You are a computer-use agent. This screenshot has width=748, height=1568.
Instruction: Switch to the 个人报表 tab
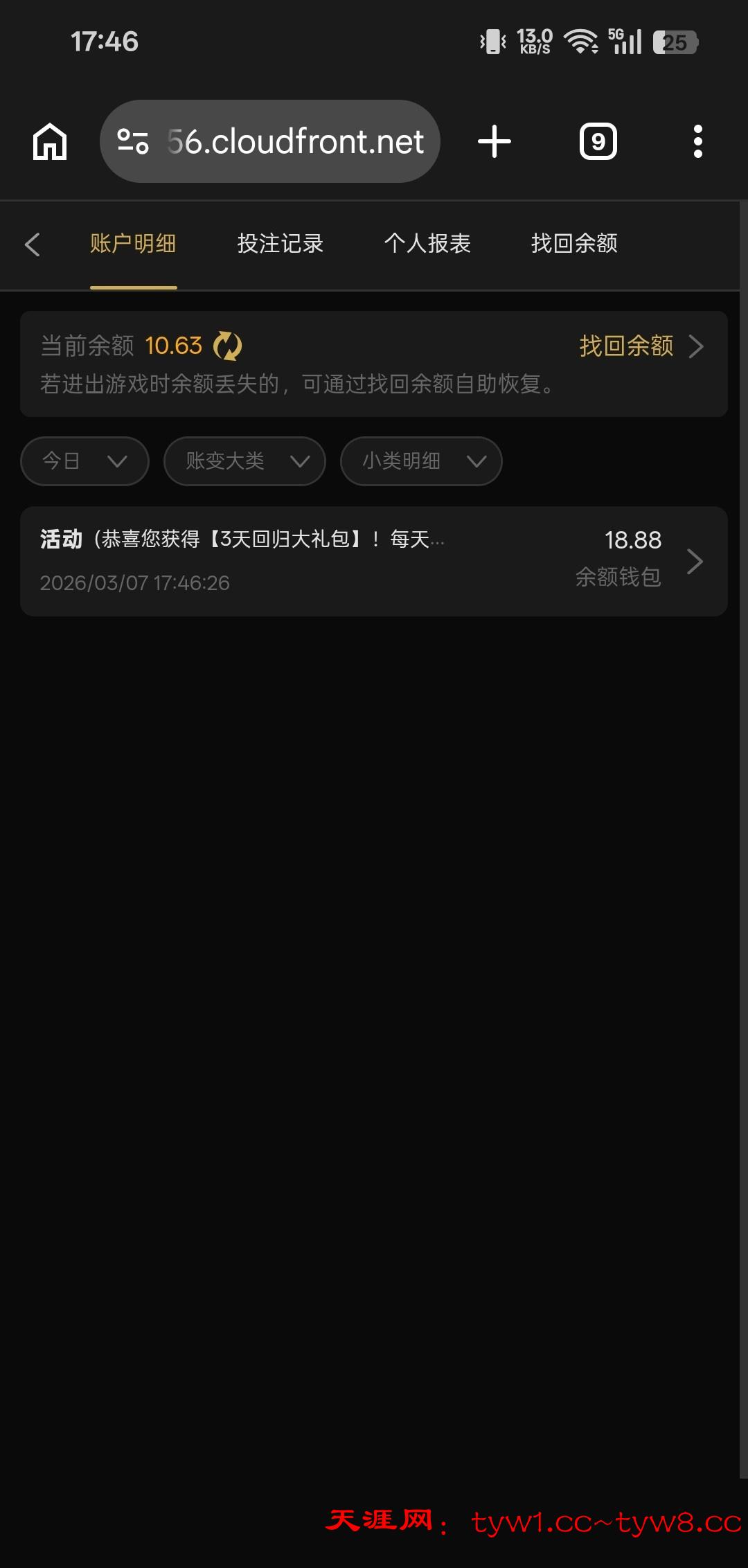[427, 244]
